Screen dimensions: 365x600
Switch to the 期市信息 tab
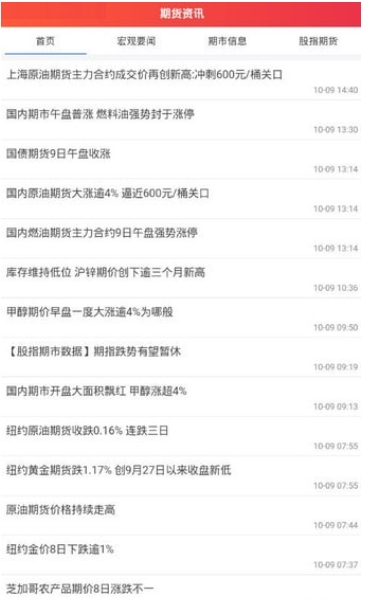pos(227,41)
